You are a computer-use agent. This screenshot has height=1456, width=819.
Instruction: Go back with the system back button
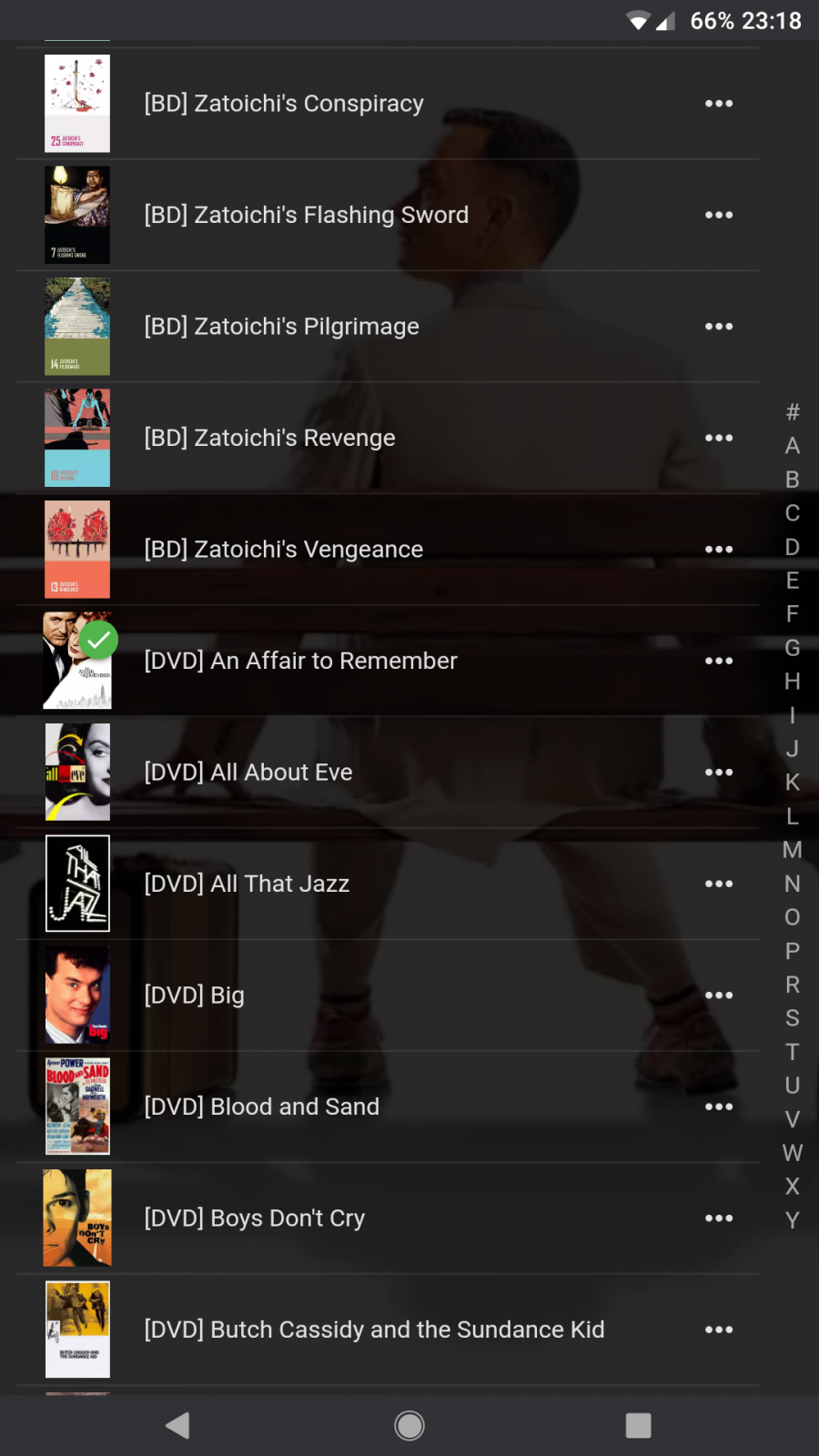point(178,1425)
